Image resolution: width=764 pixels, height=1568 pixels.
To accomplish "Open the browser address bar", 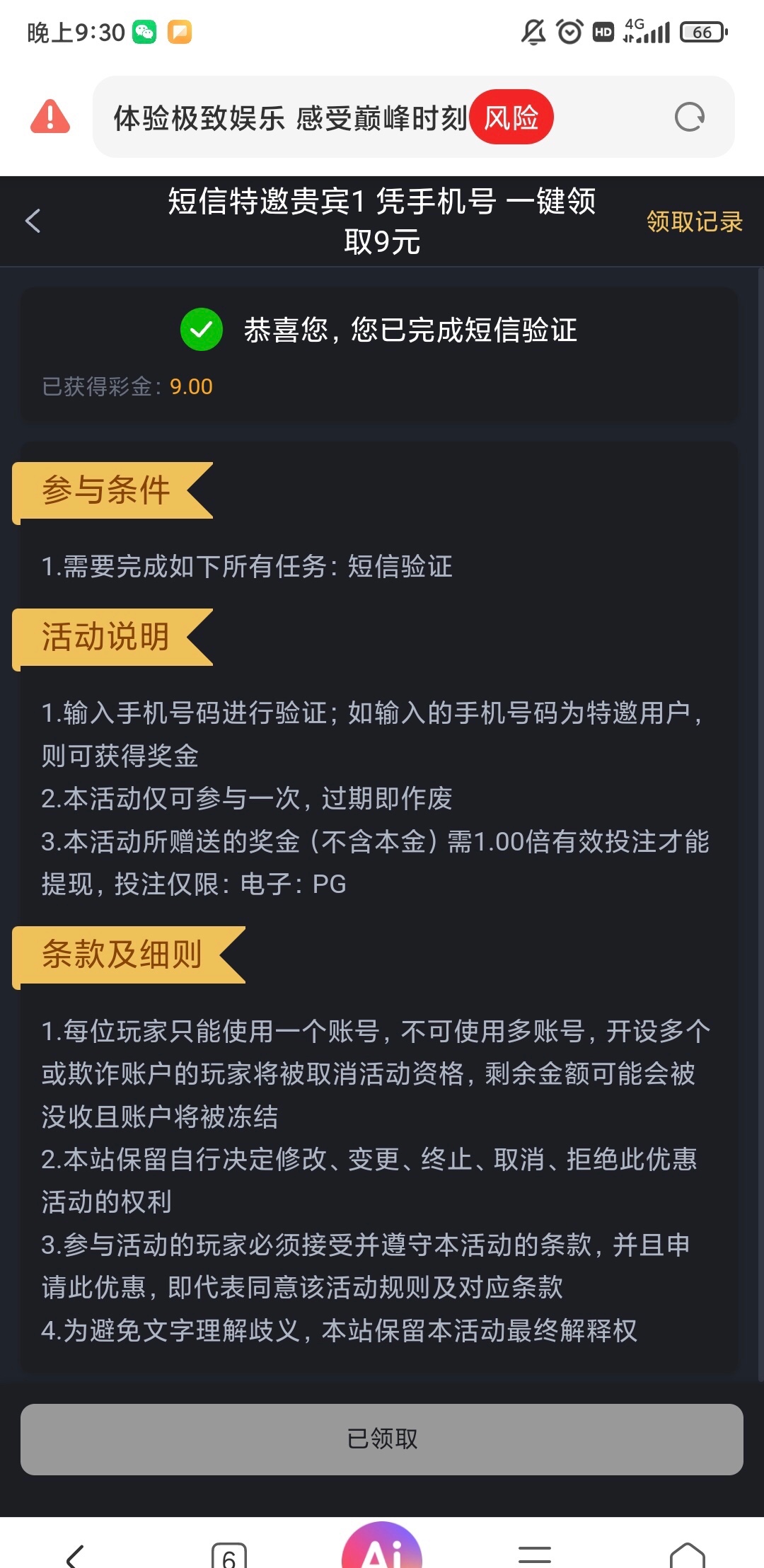I will pos(290,117).
